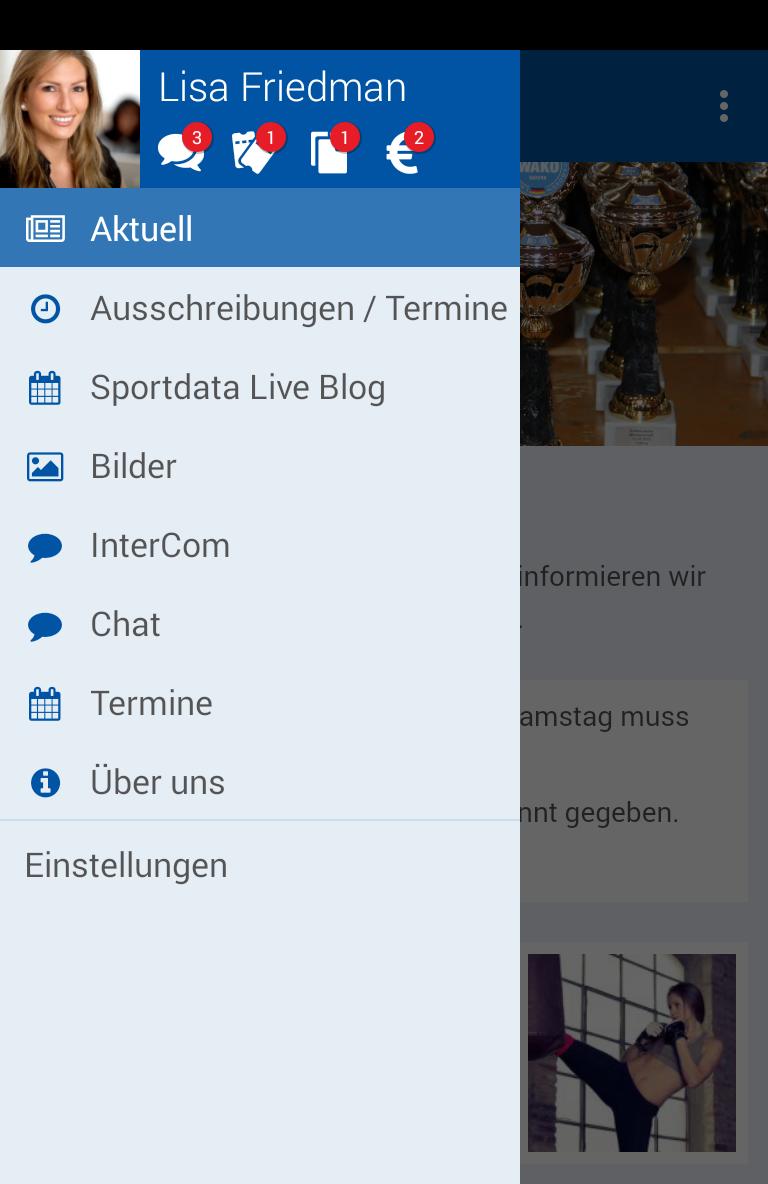Open InterCom from the menu

pos(259,546)
